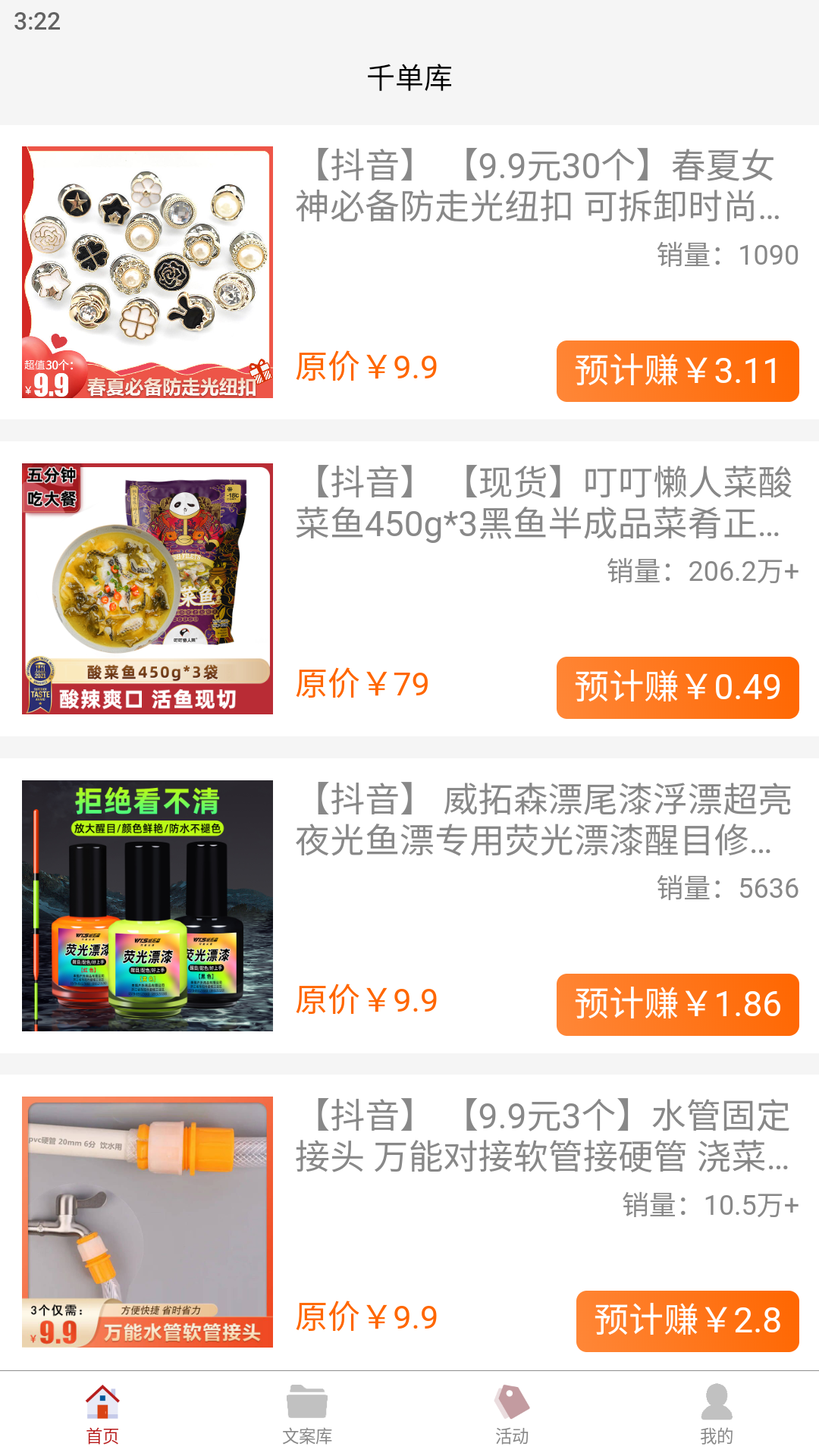Open the 酸菜鱼450g*3 product image
The width and height of the screenshot is (819, 1456).
click(x=147, y=588)
